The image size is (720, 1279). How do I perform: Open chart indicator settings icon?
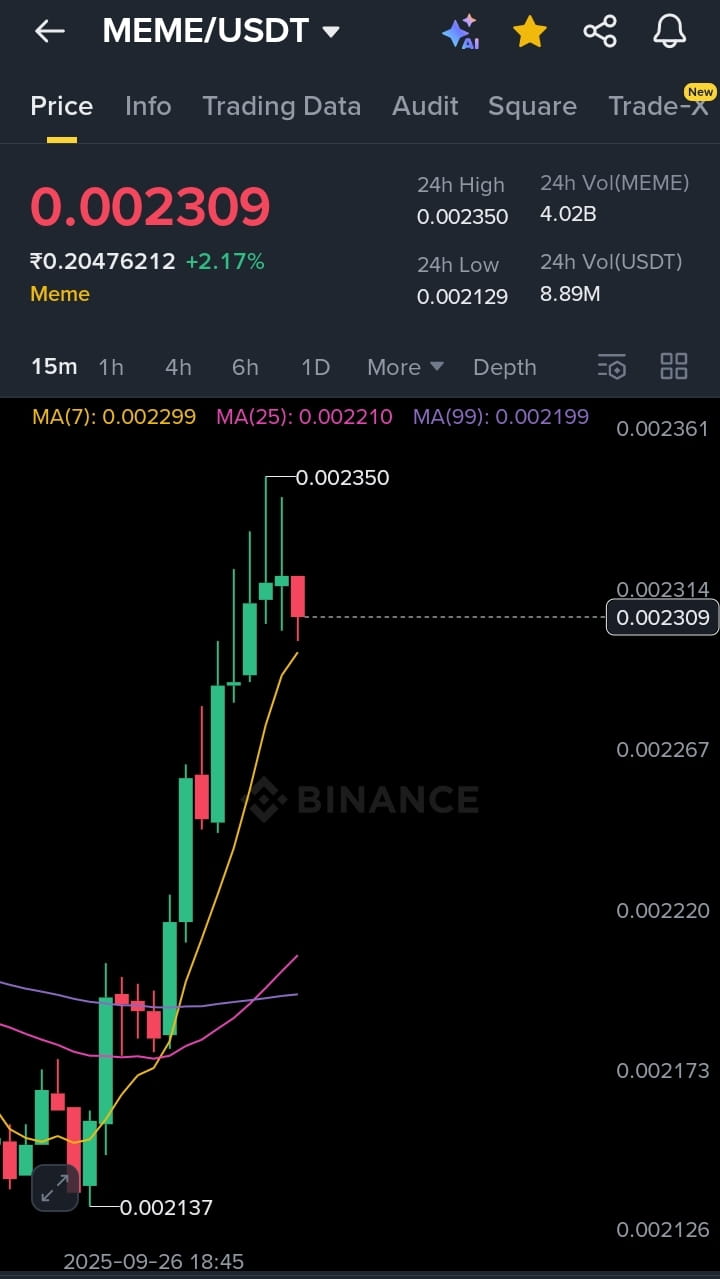tap(612, 367)
